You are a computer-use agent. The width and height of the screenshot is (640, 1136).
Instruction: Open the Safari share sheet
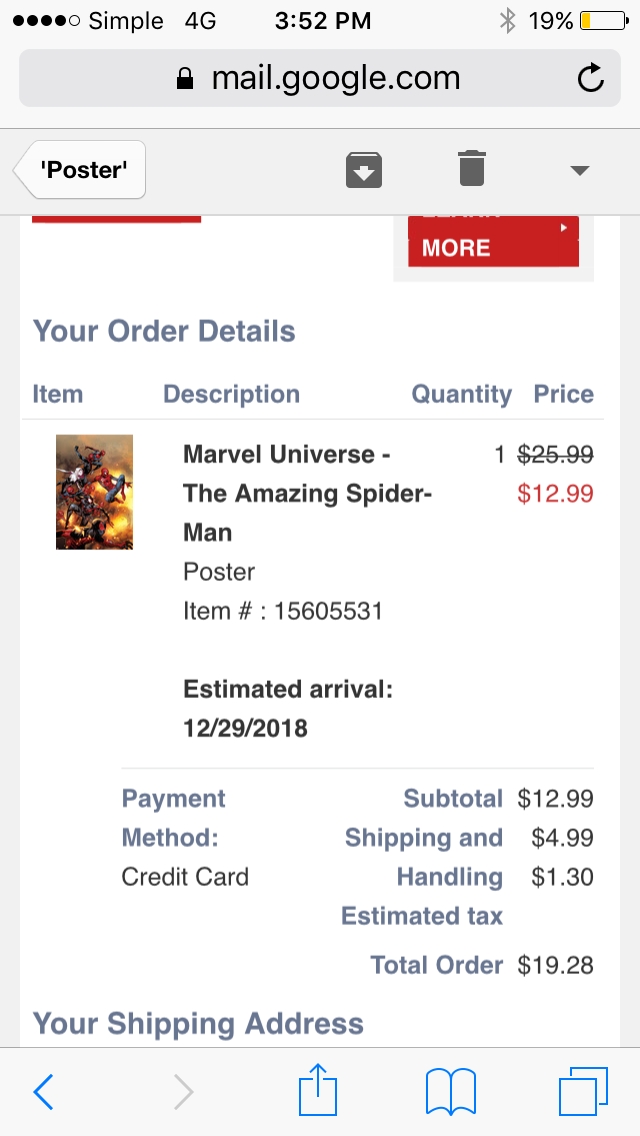[x=317, y=1090]
